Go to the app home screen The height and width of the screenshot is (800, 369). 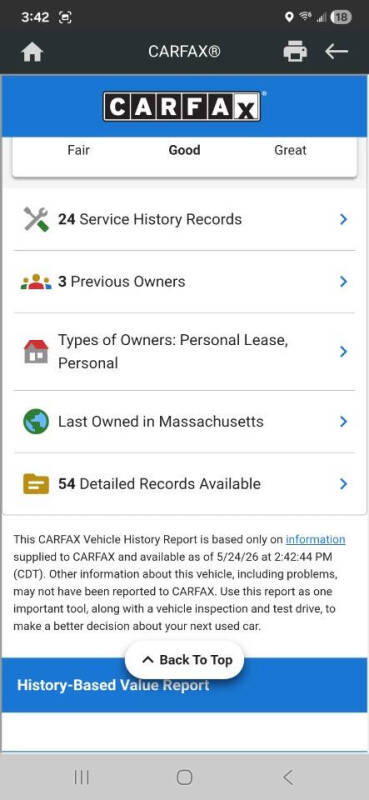pyautogui.click(x=32, y=52)
